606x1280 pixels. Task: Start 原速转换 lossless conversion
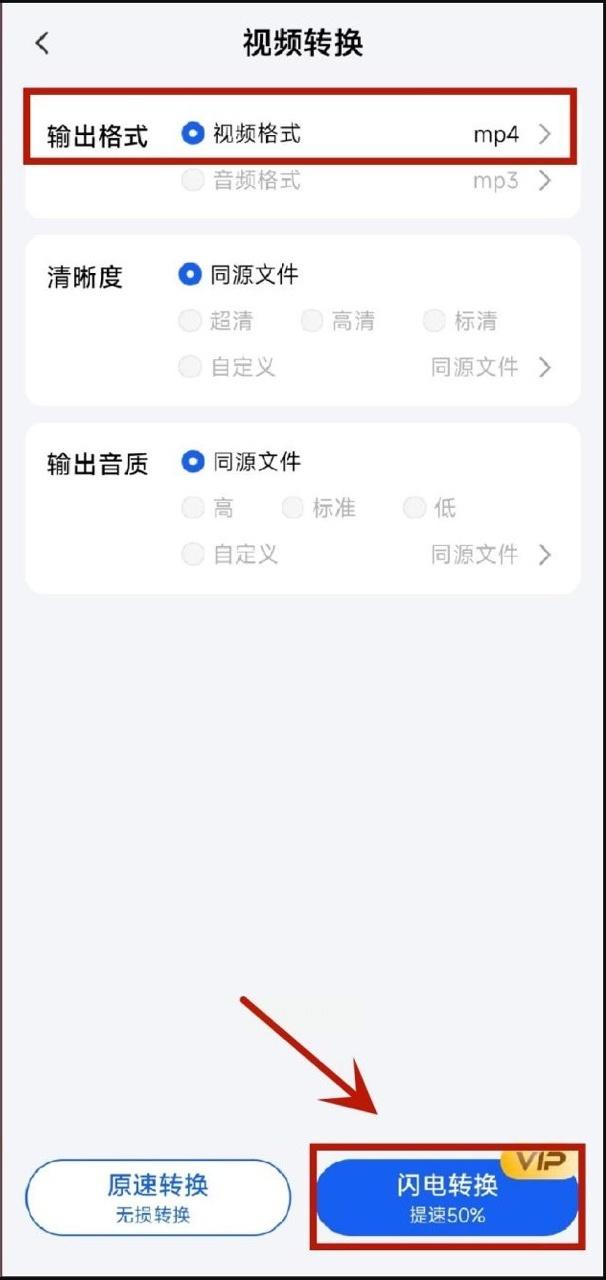point(158,1197)
